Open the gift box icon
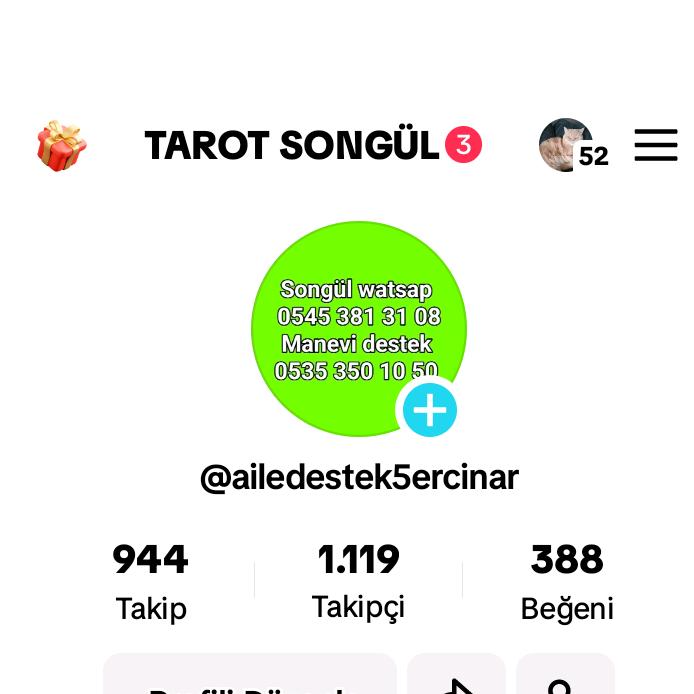Image resolution: width=694 pixels, height=694 pixels. click(61, 146)
